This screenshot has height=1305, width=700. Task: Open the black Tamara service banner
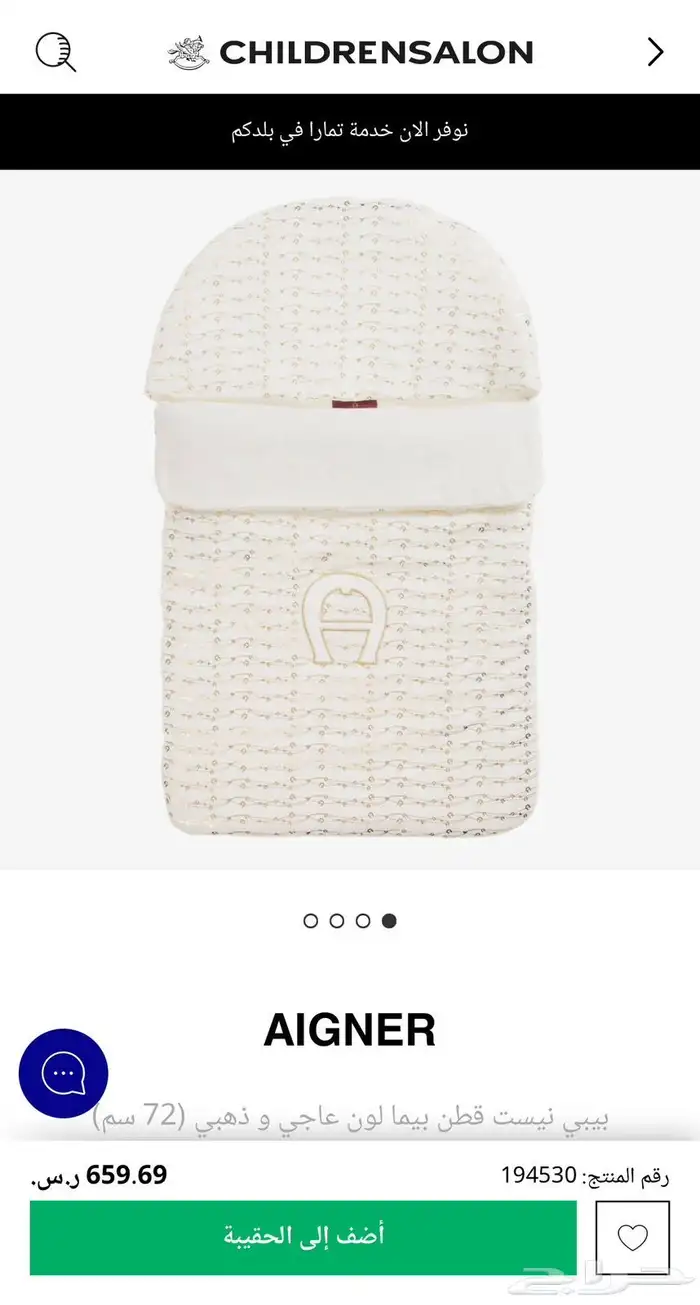pyautogui.click(x=350, y=131)
